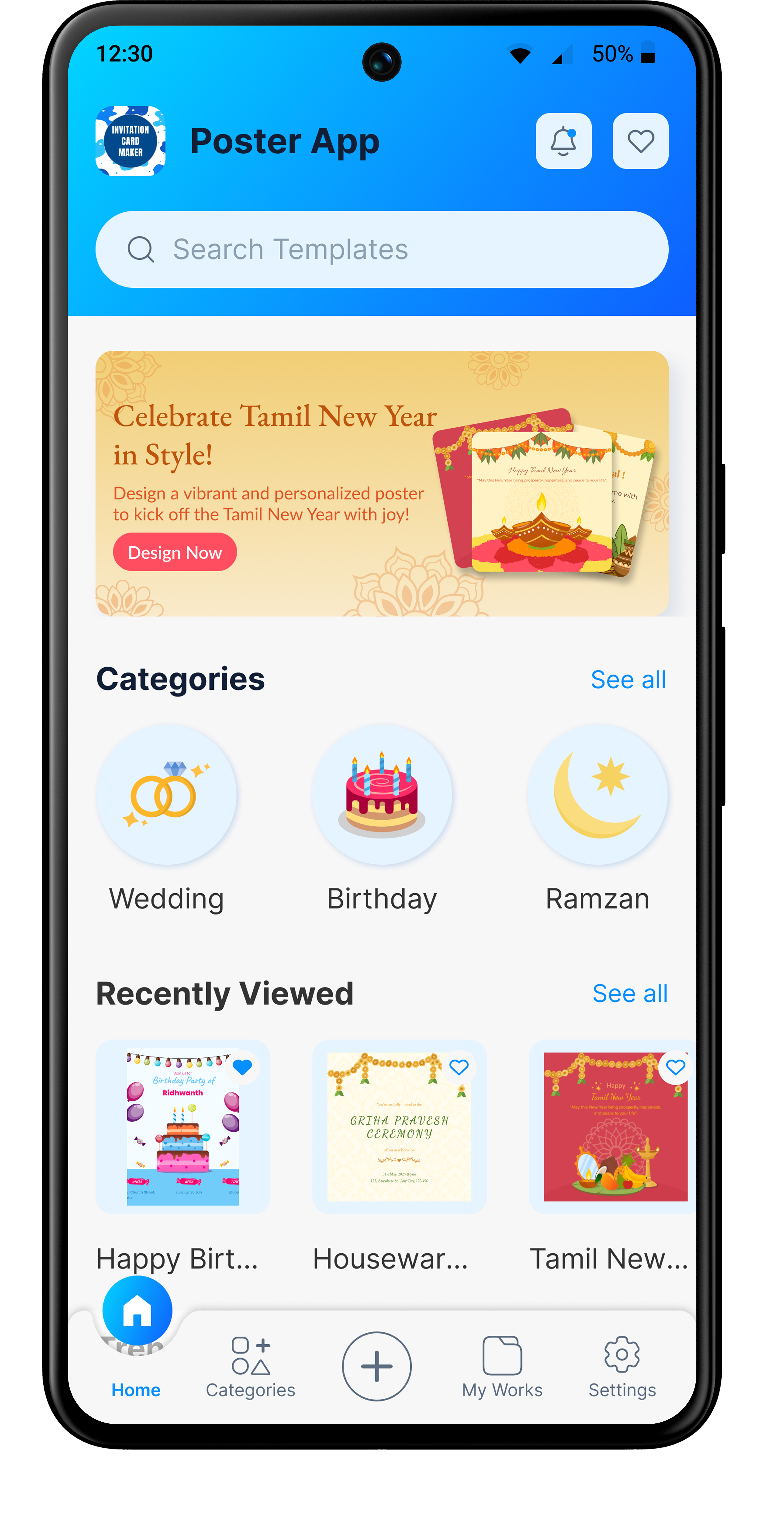The height and width of the screenshot is (1538, 784).
Task: Switch to the Categories tab
Action: point(250,1367)
